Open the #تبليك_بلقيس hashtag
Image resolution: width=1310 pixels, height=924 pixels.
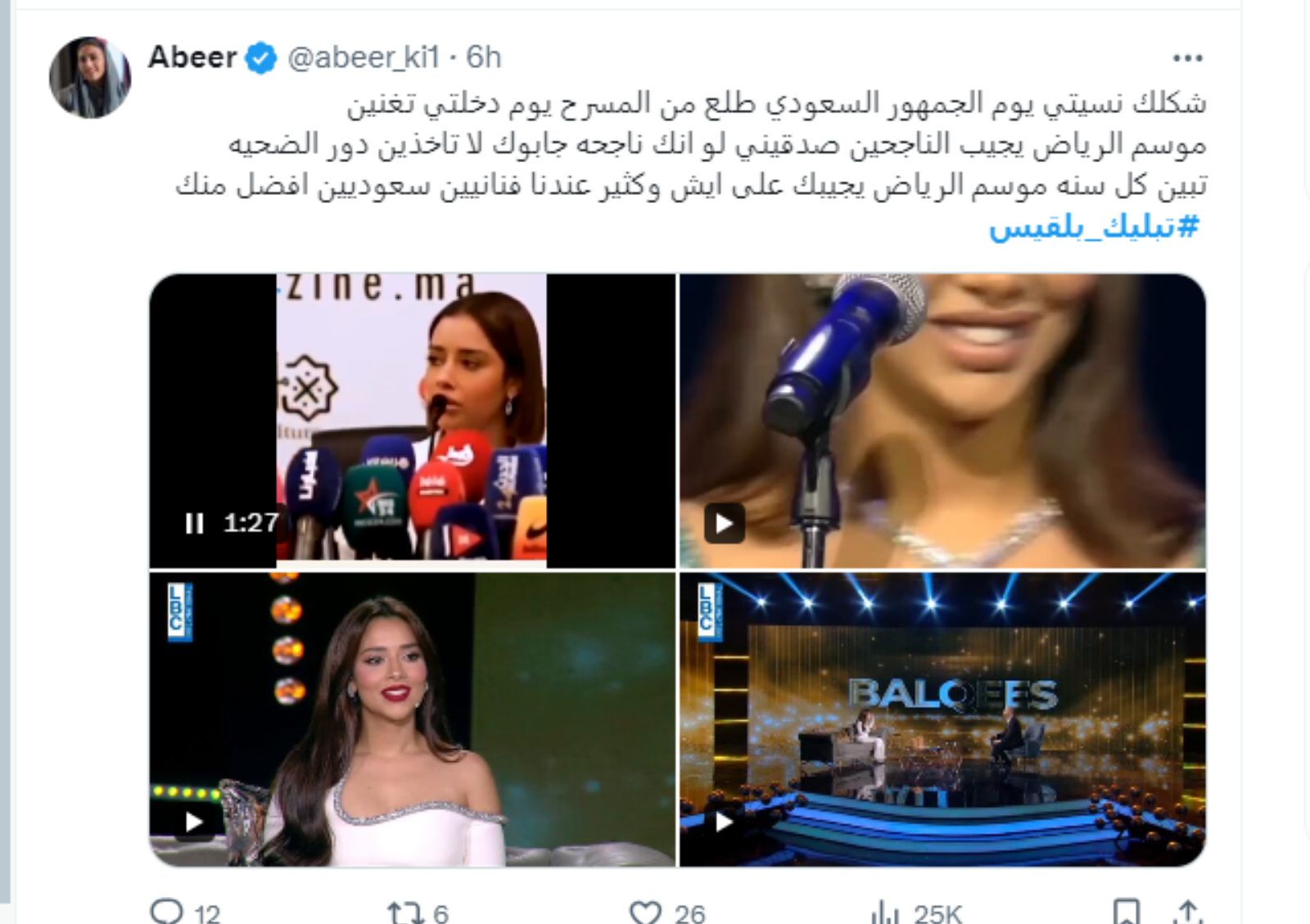[x=1094, y=227]
